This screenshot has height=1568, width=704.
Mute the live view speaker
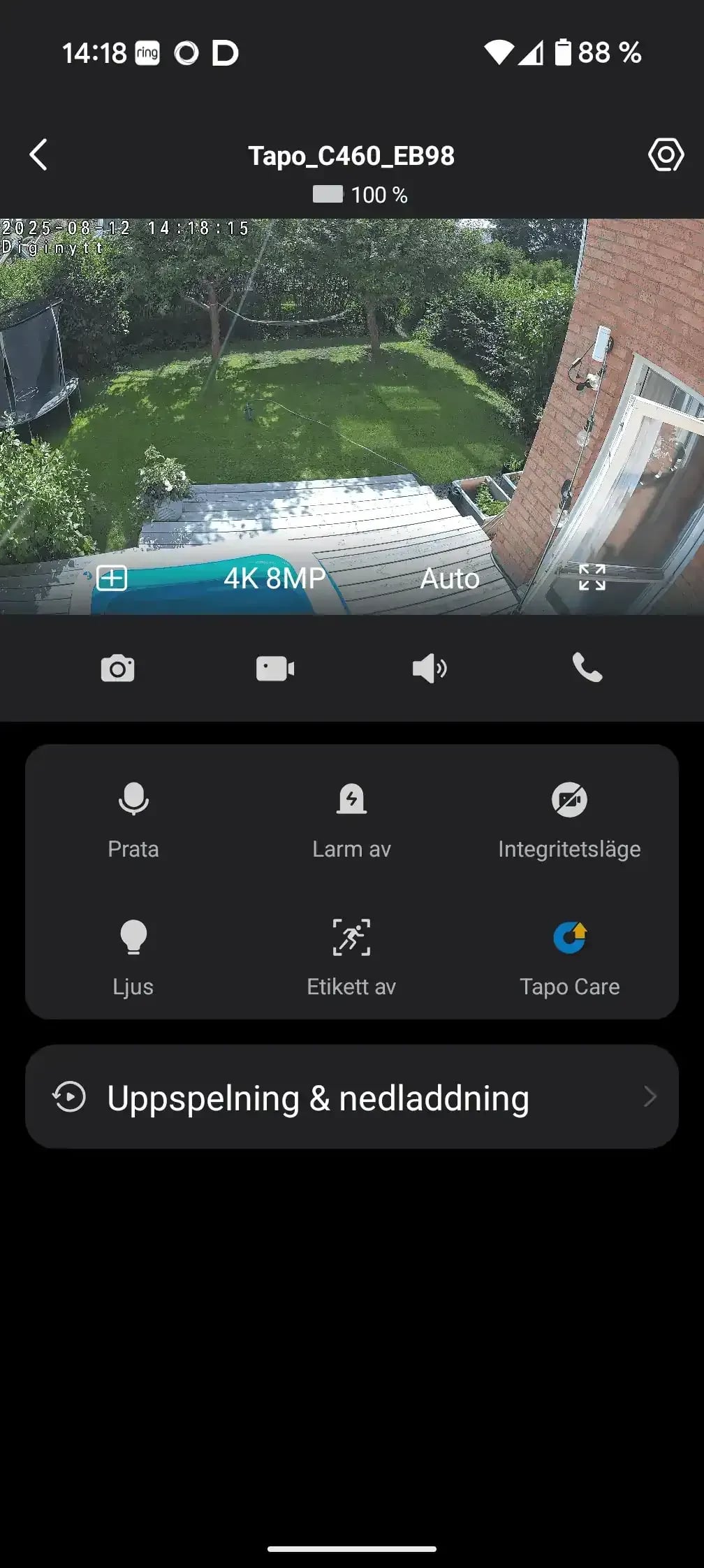tap(430, 669)
